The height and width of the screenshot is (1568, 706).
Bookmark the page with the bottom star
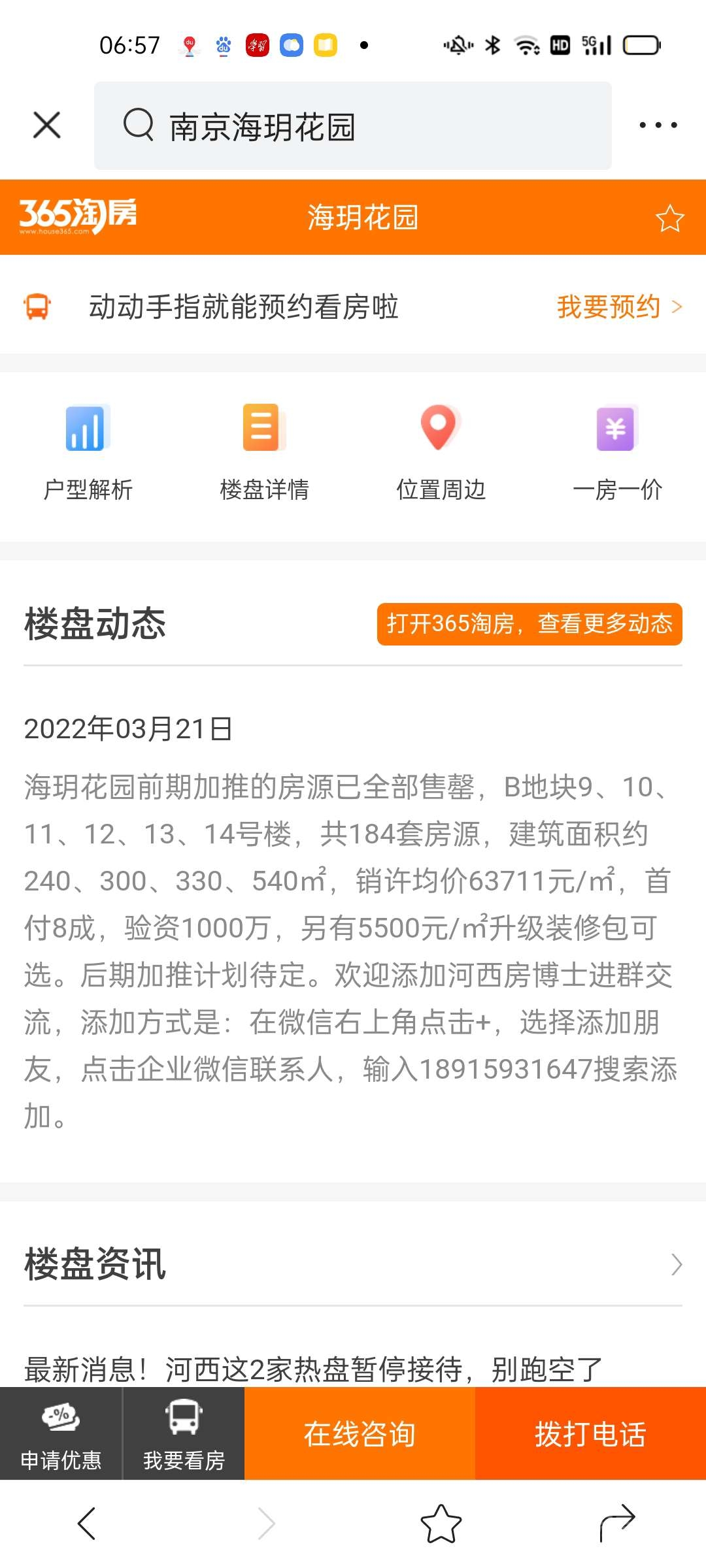coord(441,1524)
